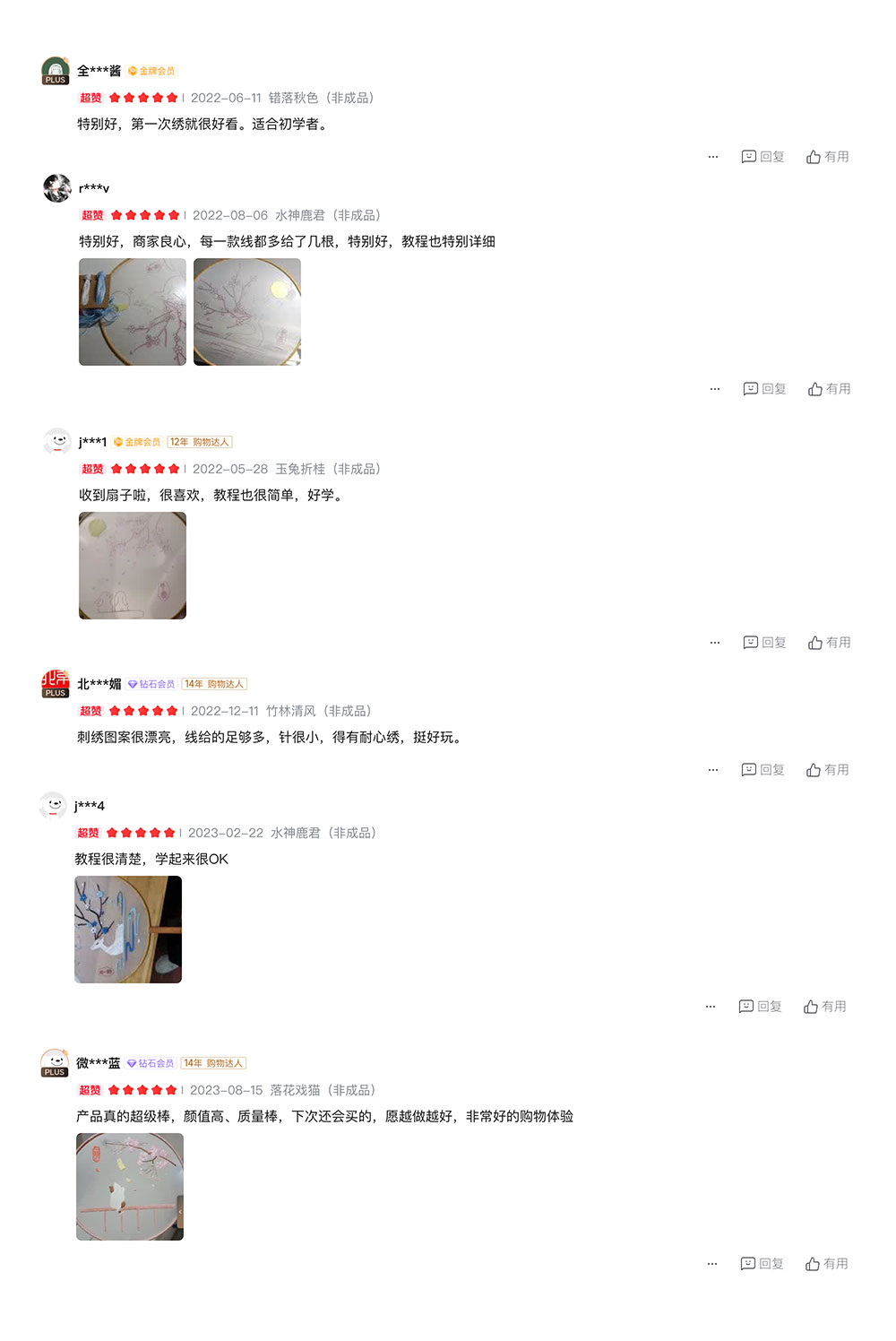This screenshot has width=896, height=1341.
Task: Open more options on j***4's review
Action: (711, 1007)
